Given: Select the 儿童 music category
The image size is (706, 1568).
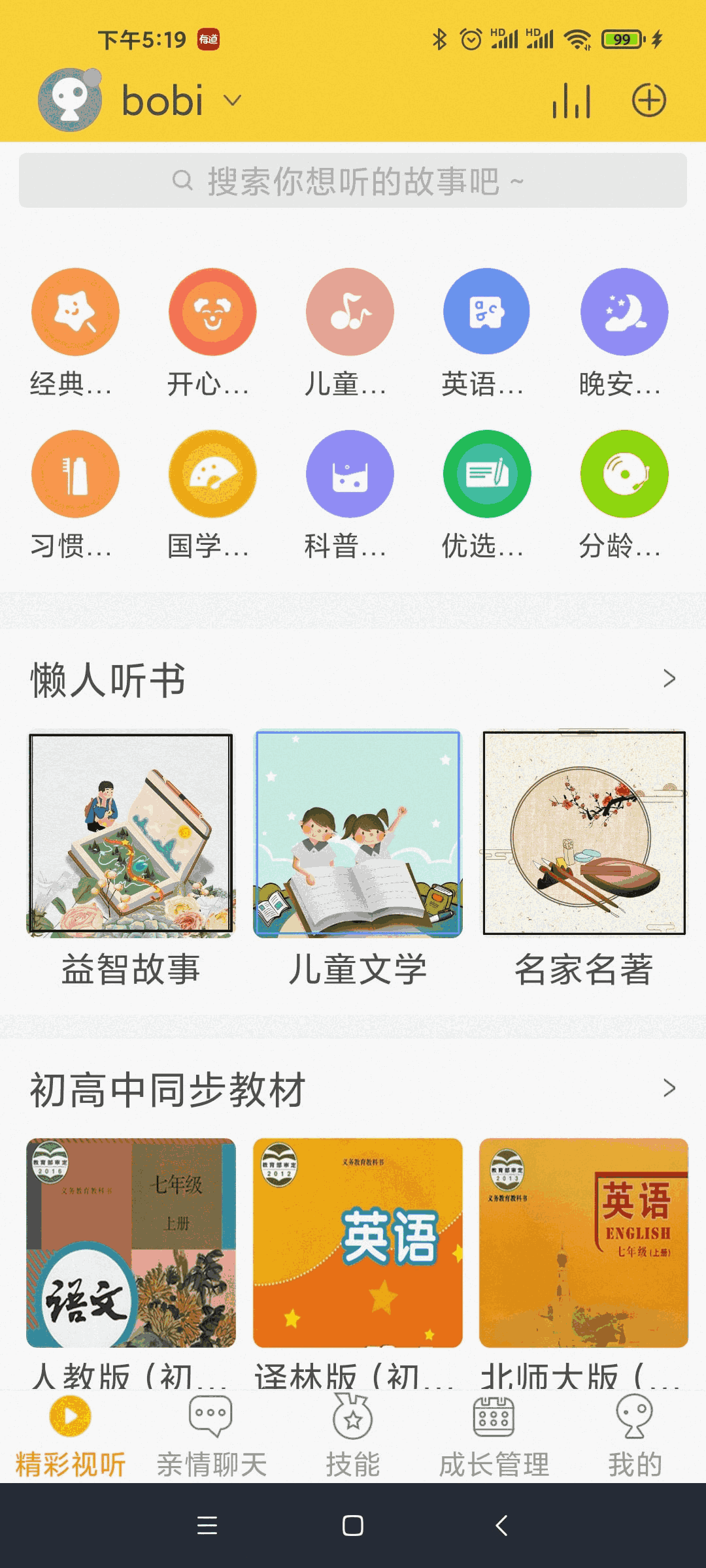Looking at the screenshot, I should point(350,312).
